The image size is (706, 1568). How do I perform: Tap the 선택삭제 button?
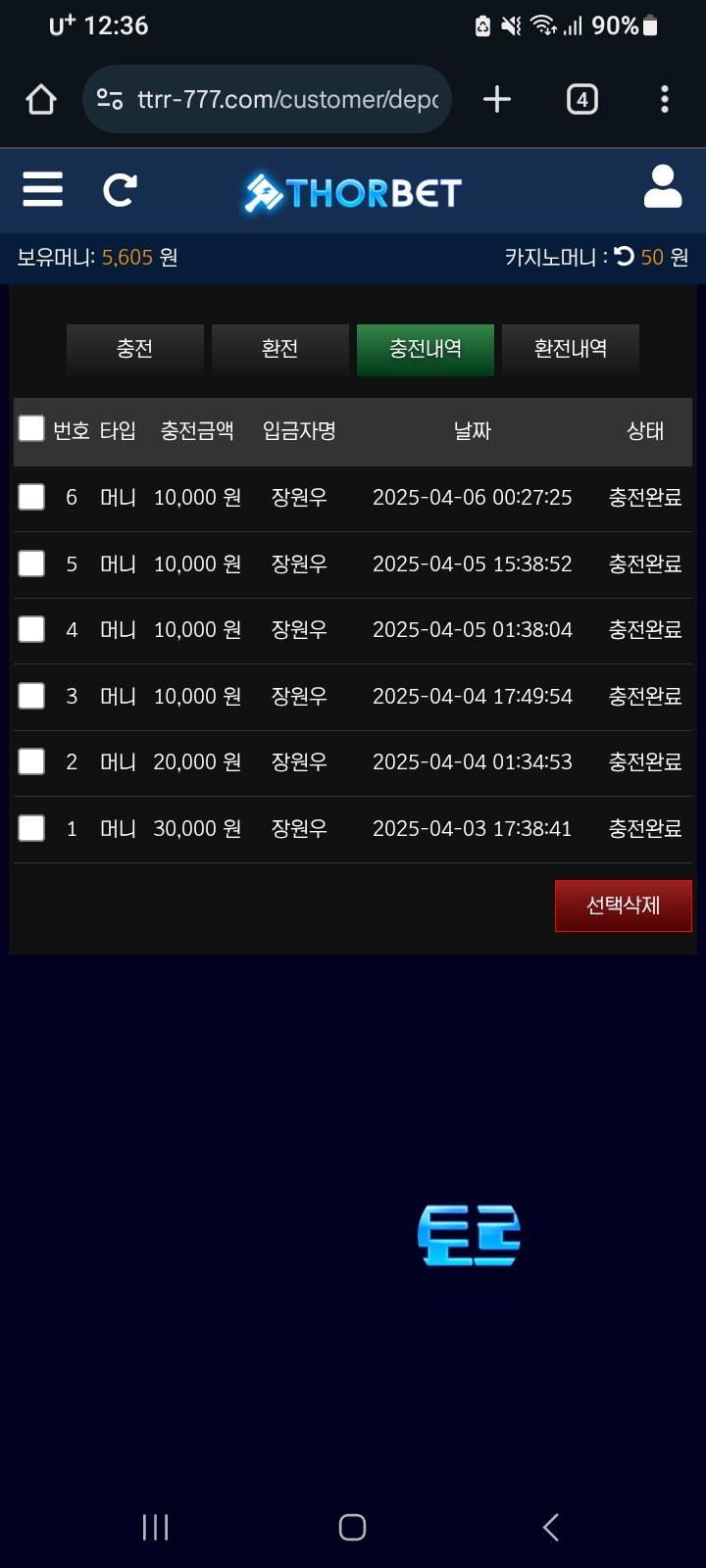(623, 906)
